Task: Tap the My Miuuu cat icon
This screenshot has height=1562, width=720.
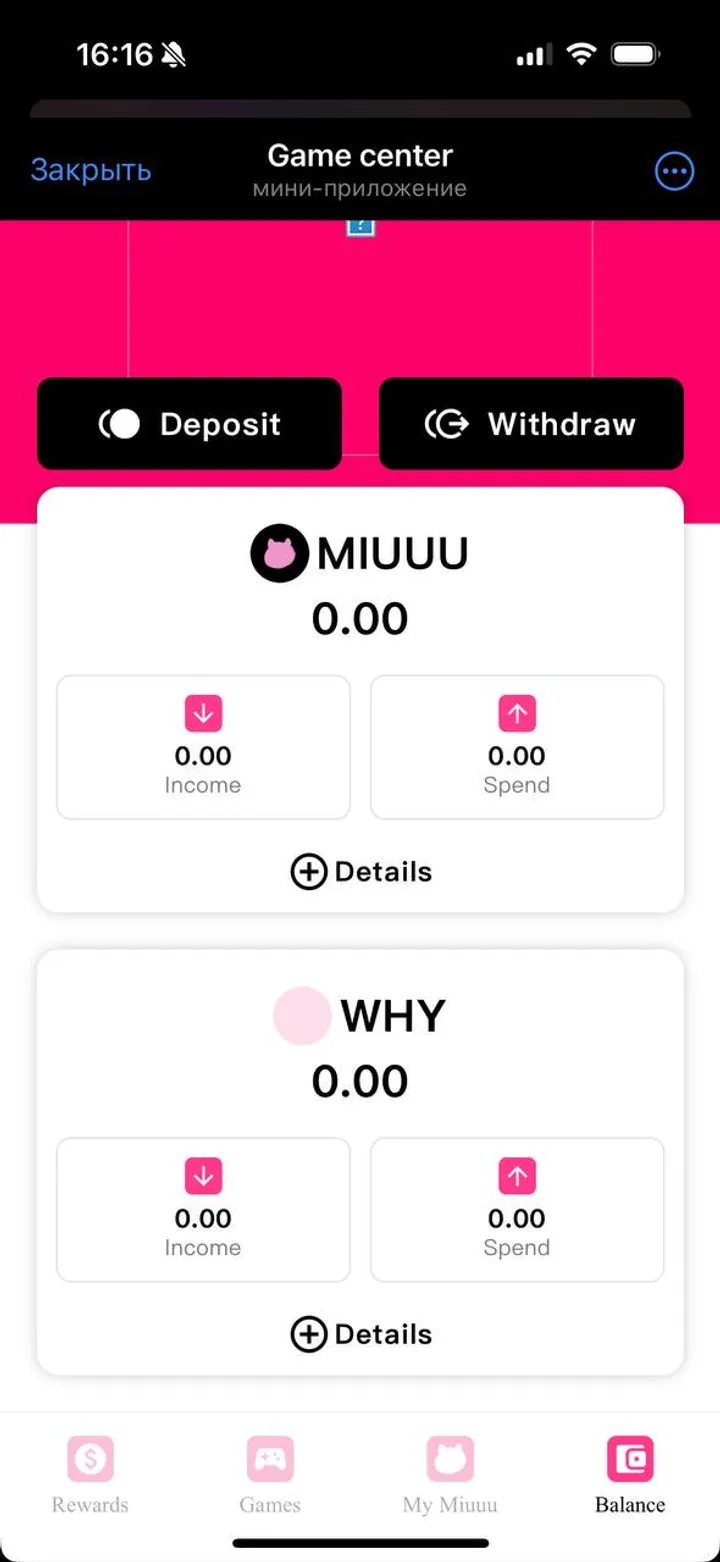Action: click(x=449, y=1460)
